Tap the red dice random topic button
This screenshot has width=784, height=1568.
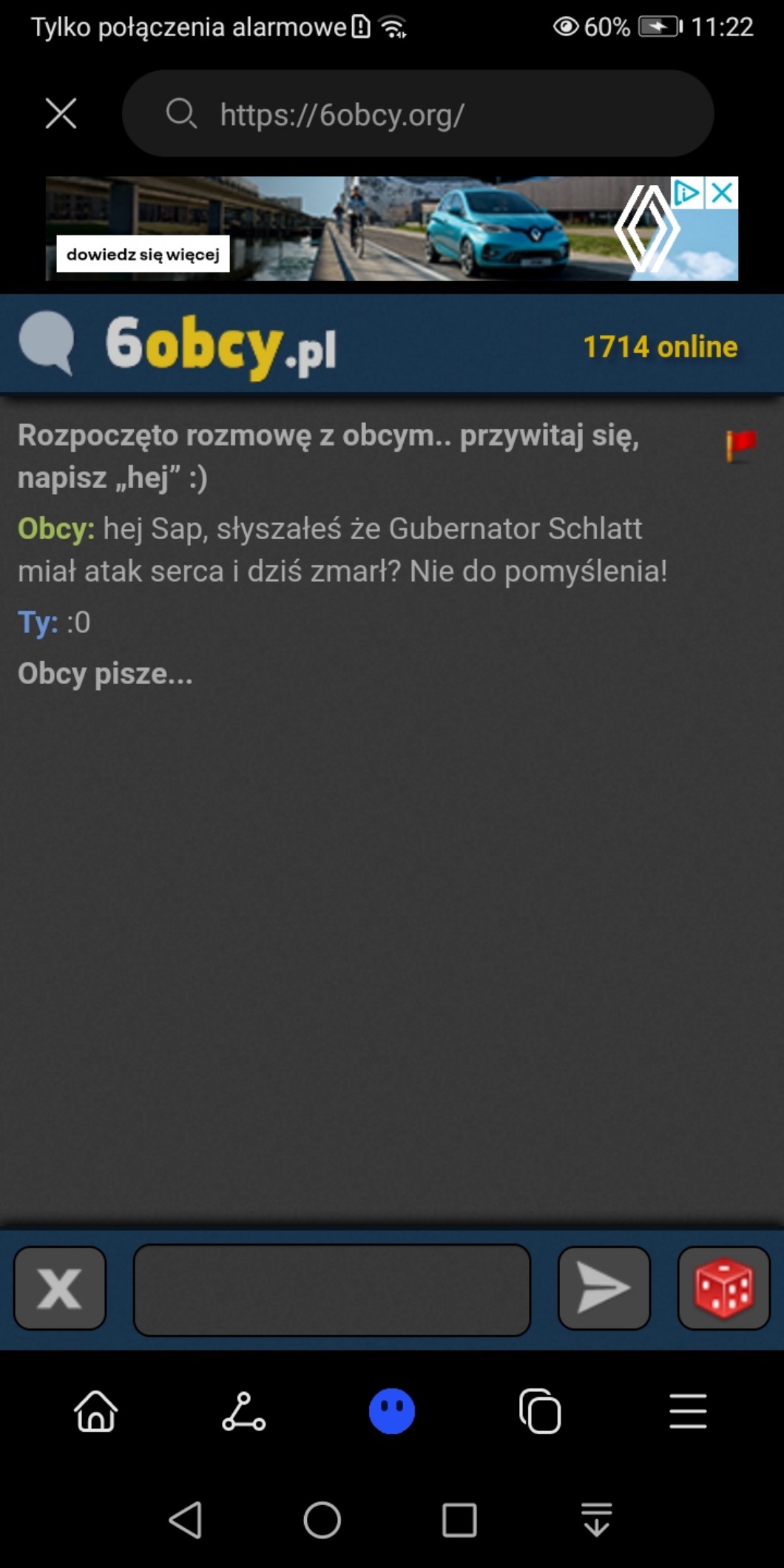[x=724, y=1288]
